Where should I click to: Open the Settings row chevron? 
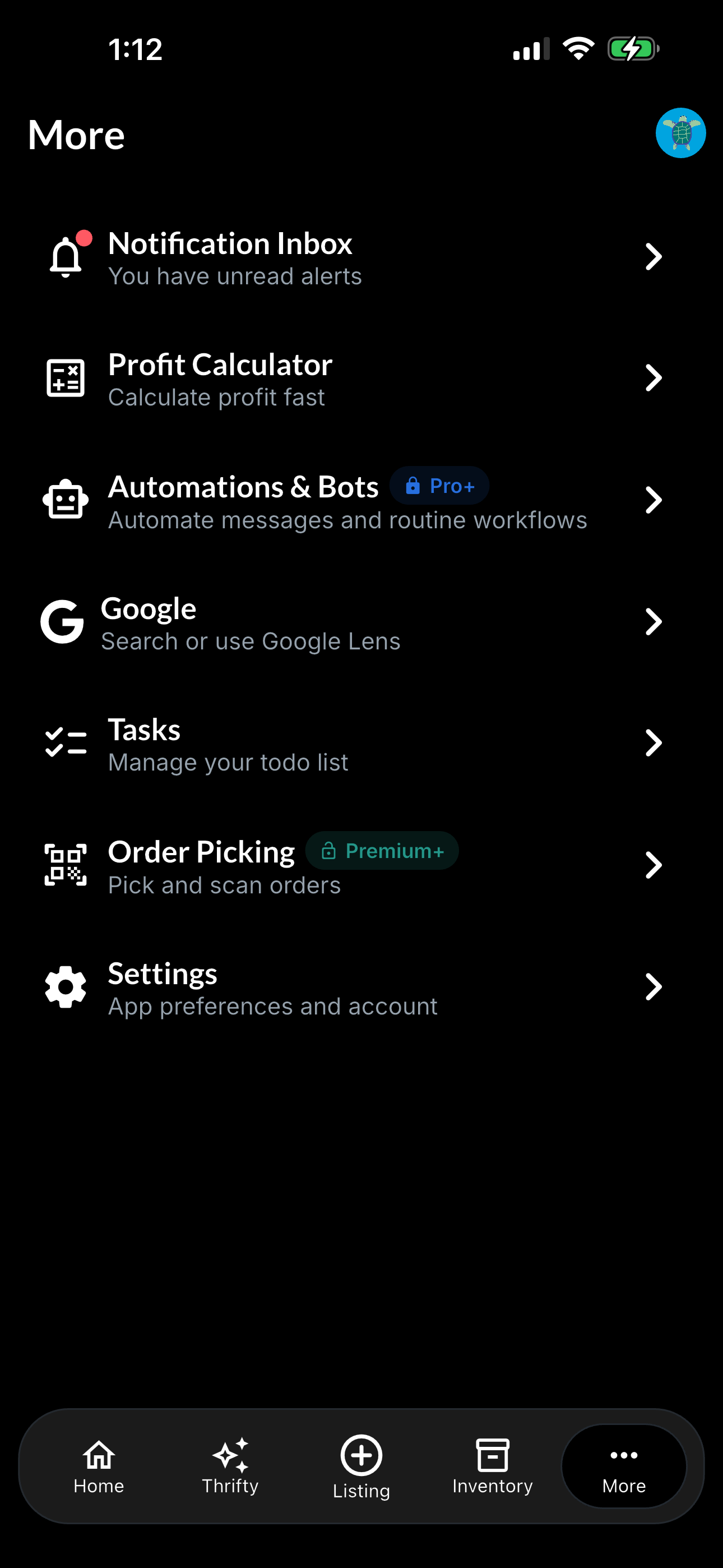(x=654, y=986)
